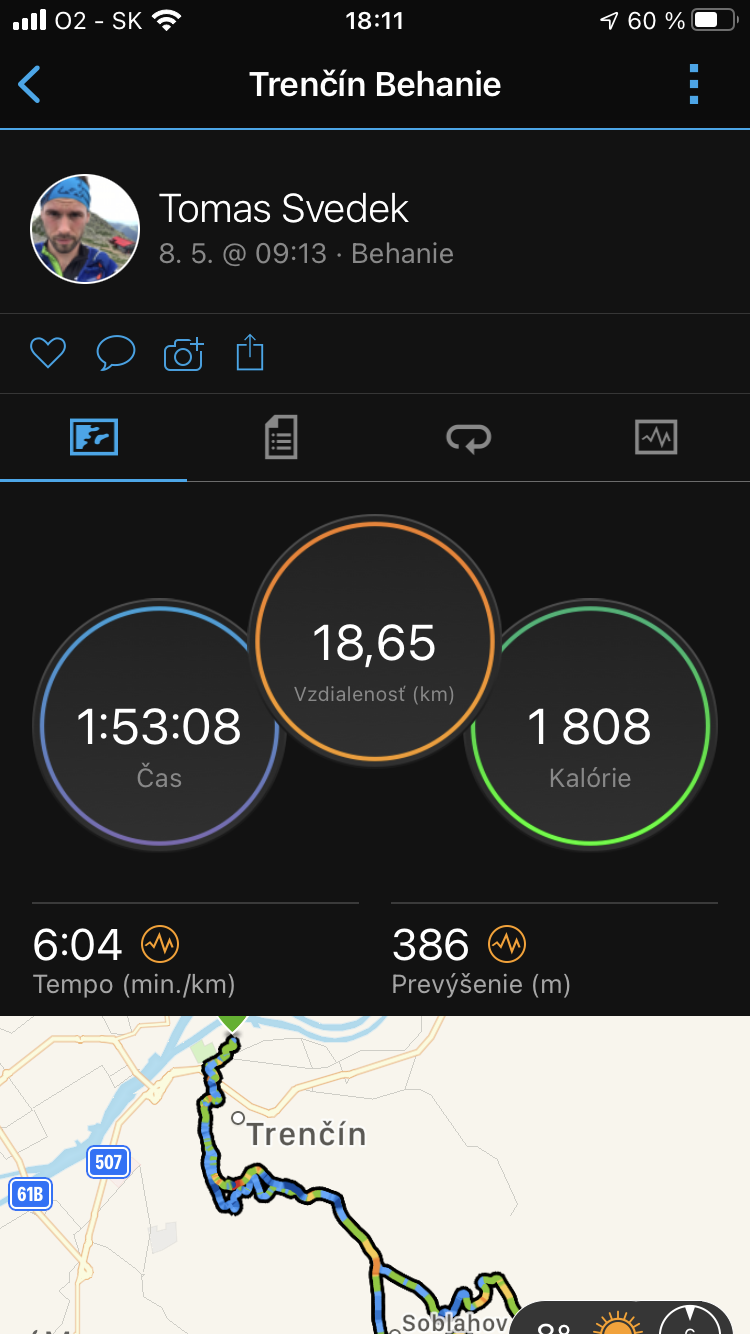Screen dimensions: 750x1334
Task: Select the overview summary tab
Action: coord(94,438)
